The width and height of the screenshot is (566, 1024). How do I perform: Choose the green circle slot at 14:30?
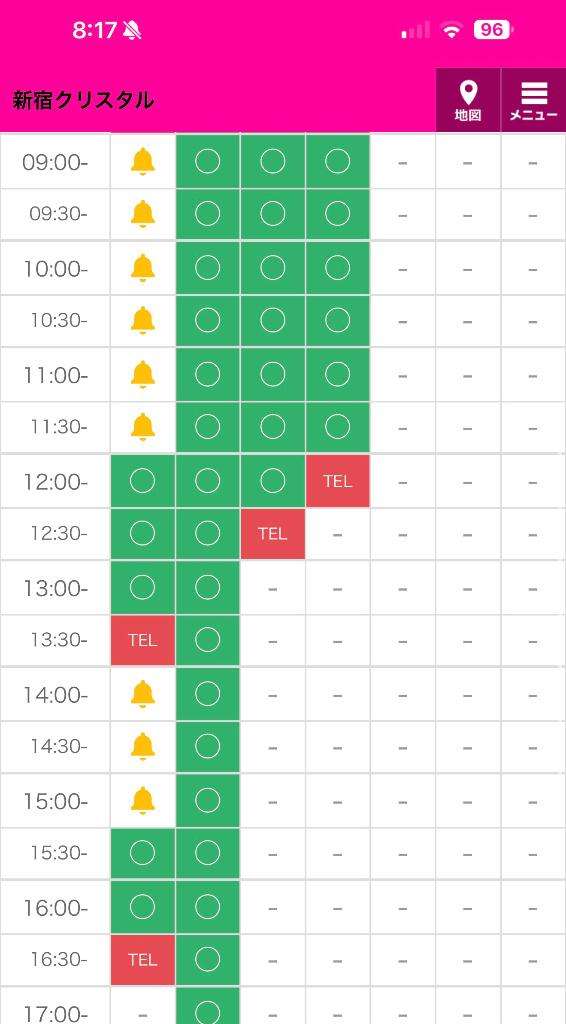point(208,746)
